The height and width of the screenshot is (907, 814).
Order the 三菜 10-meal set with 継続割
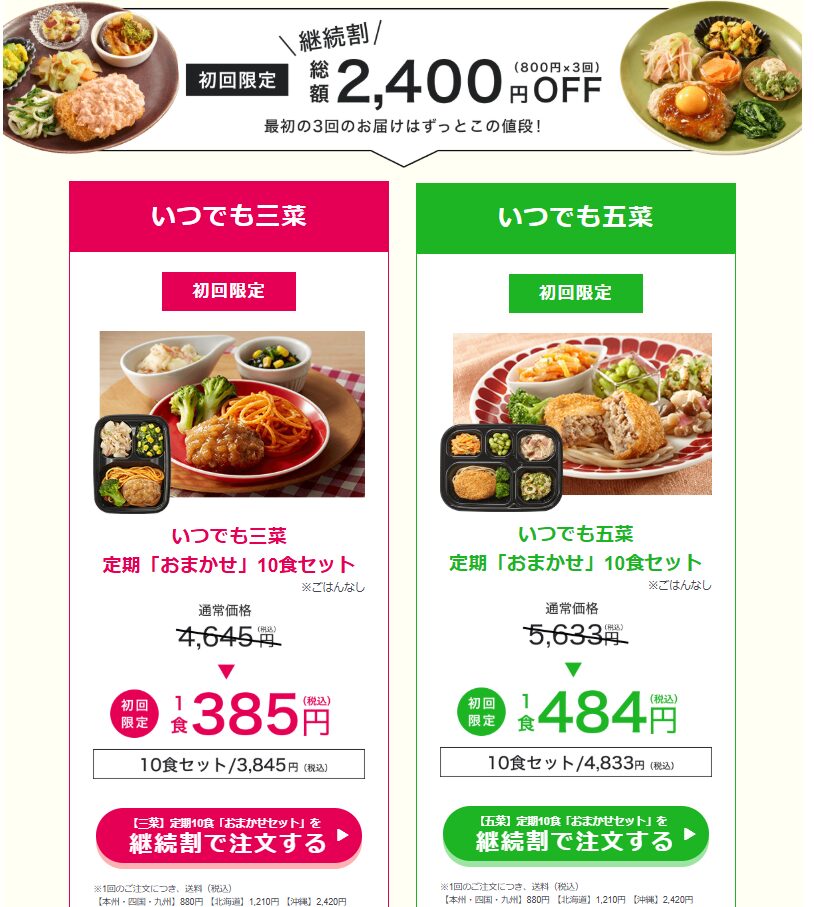click(229, 834)
